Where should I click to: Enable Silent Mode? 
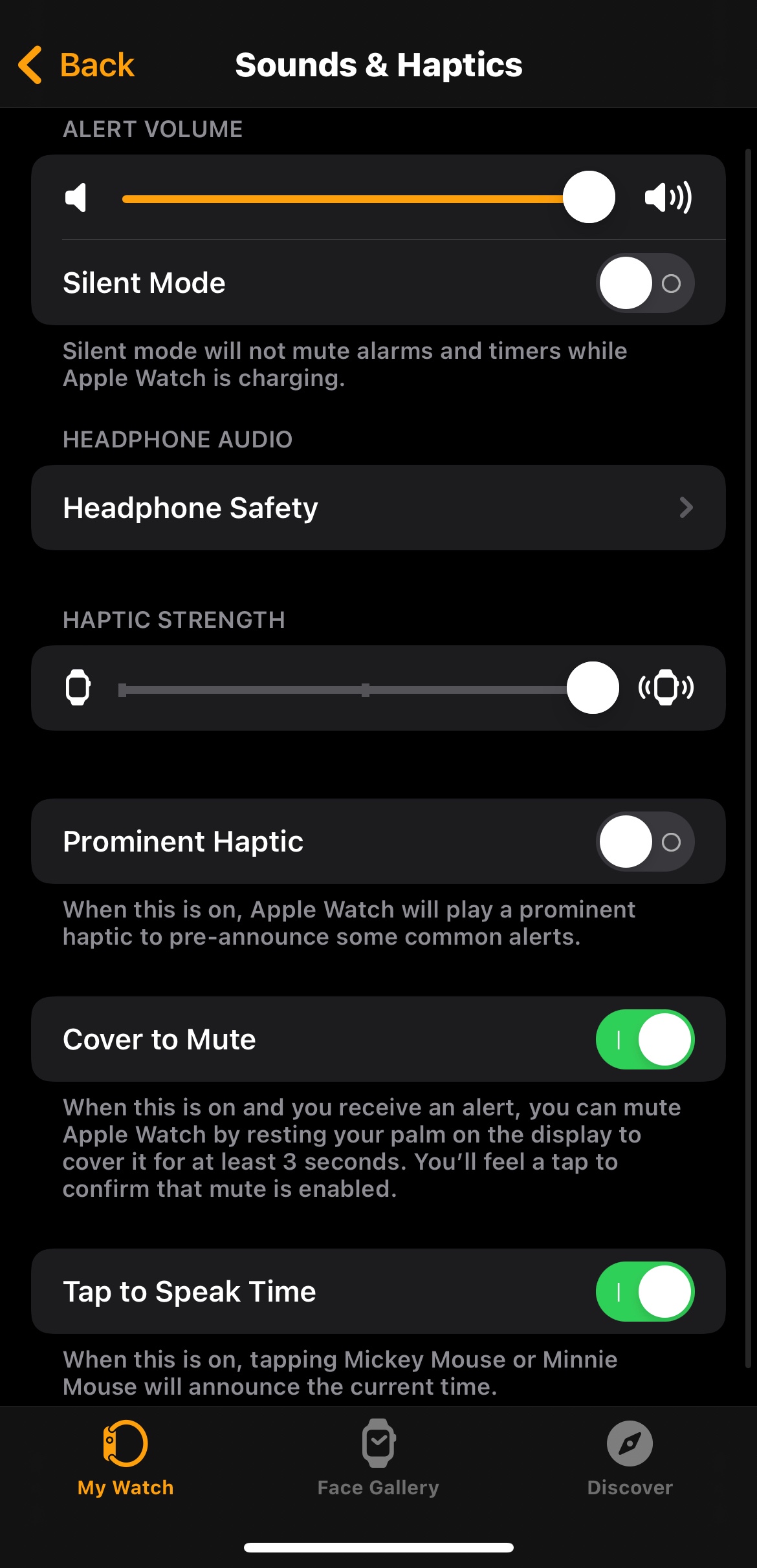(x=644, y=283)
